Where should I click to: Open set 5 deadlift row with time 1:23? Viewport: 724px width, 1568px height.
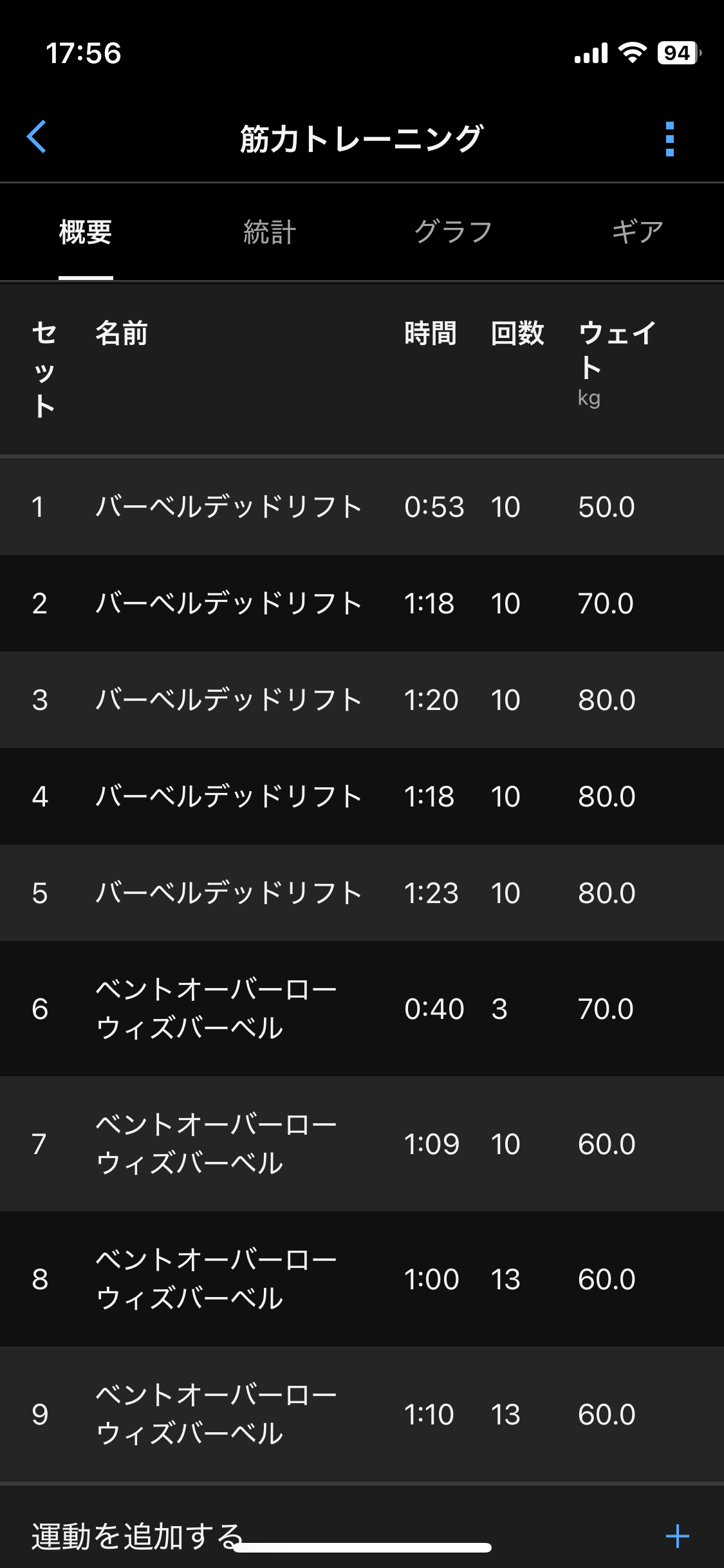pyautogui.click(x=362, y=893)
